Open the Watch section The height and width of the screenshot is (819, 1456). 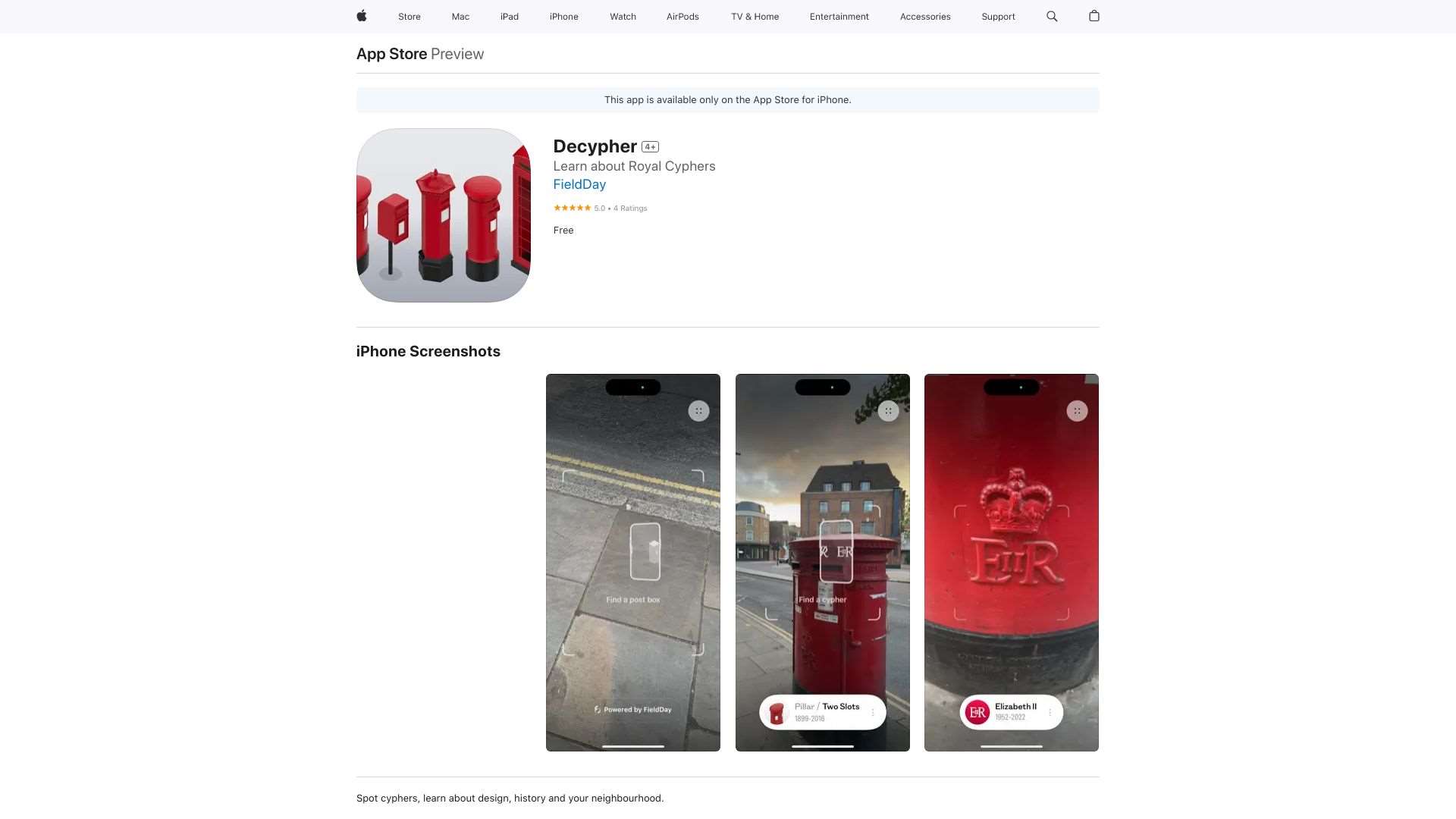click(x=623, y=17)
